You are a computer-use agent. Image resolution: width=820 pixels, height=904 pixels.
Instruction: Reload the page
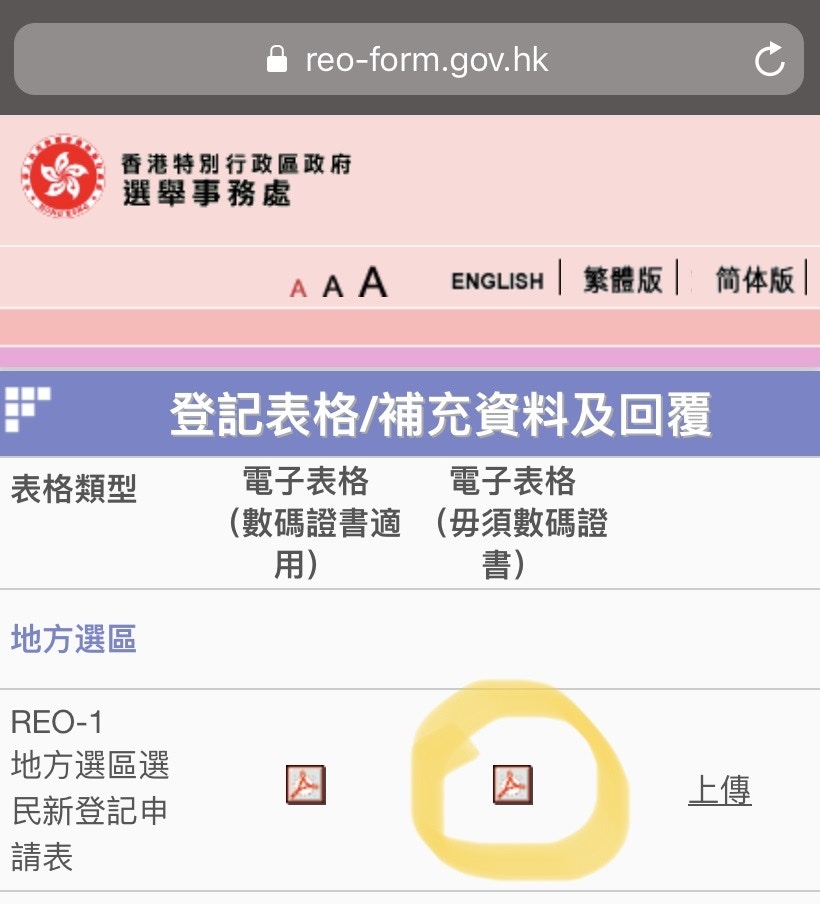[x=769, y=61]
